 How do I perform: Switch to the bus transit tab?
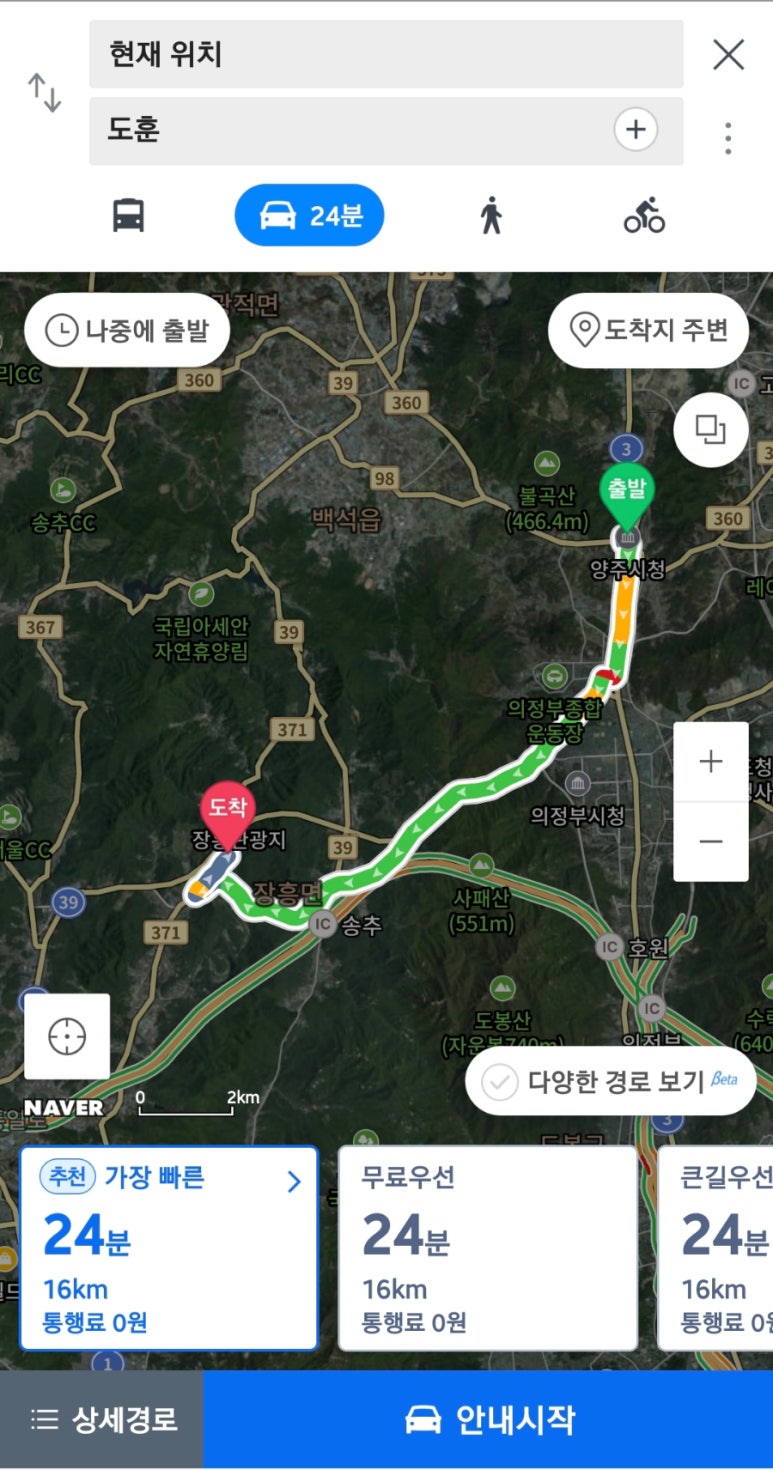pyautogui.click(x=128, y=215)
